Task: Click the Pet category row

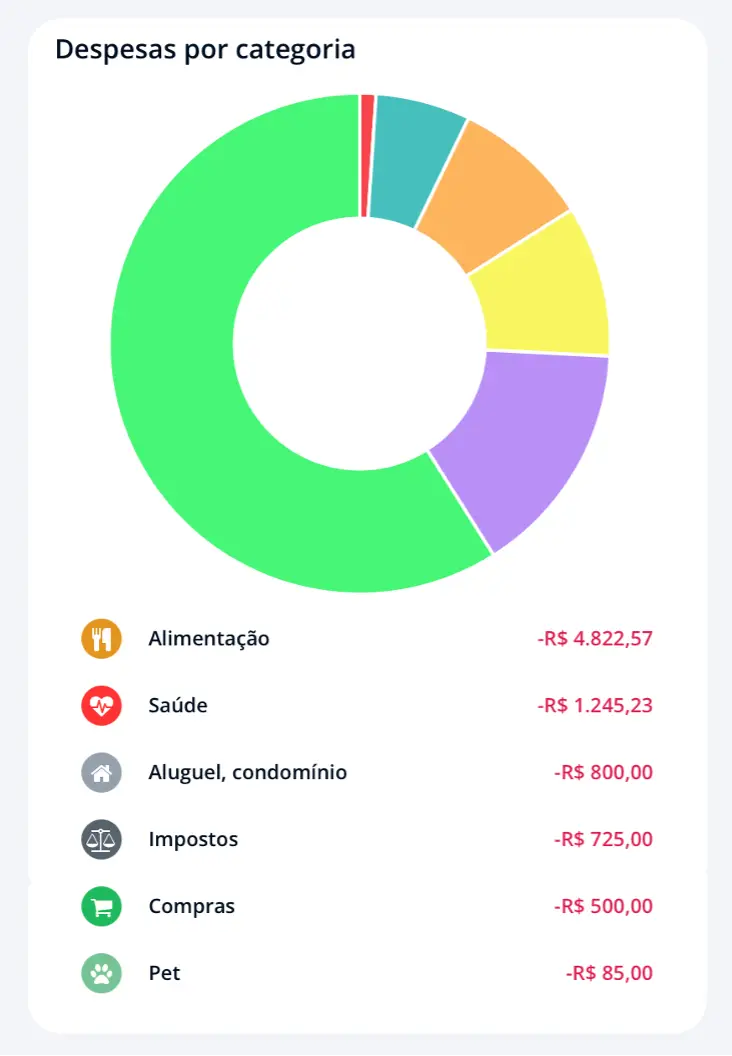Action: click(165, 973)
